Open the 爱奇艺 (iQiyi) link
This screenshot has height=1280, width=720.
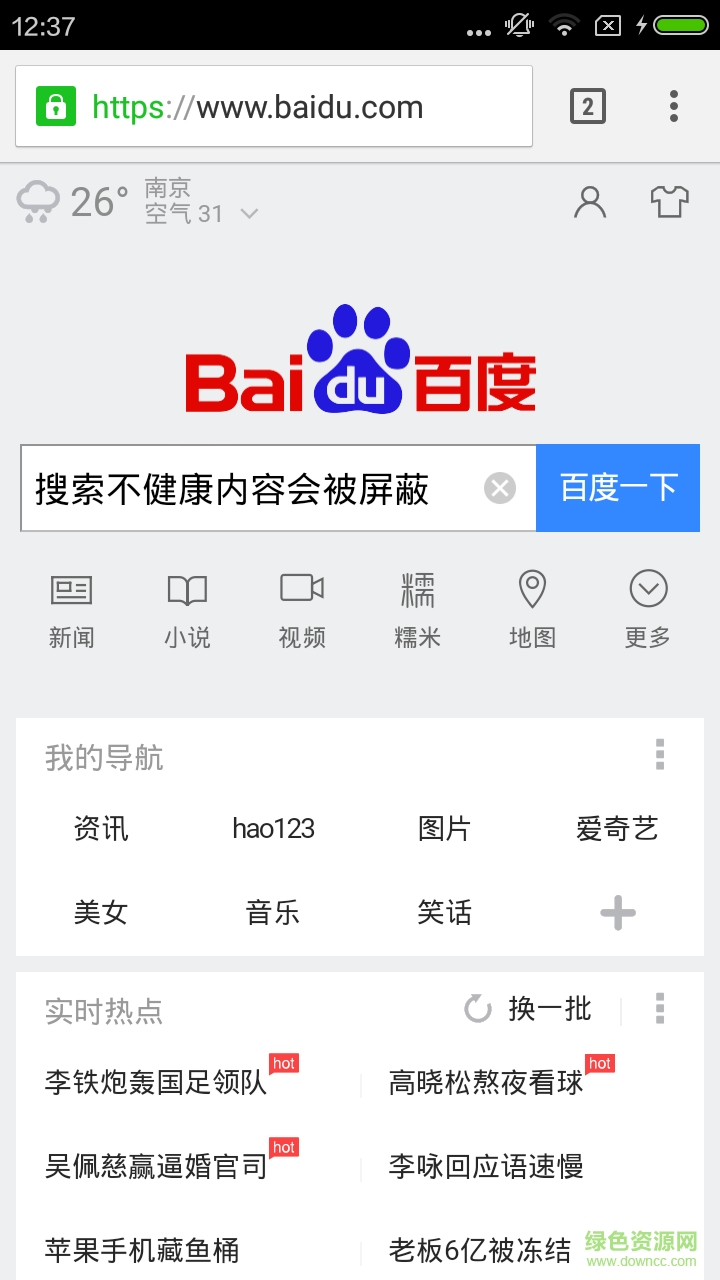pyautogui.click(x=617, y=828)
